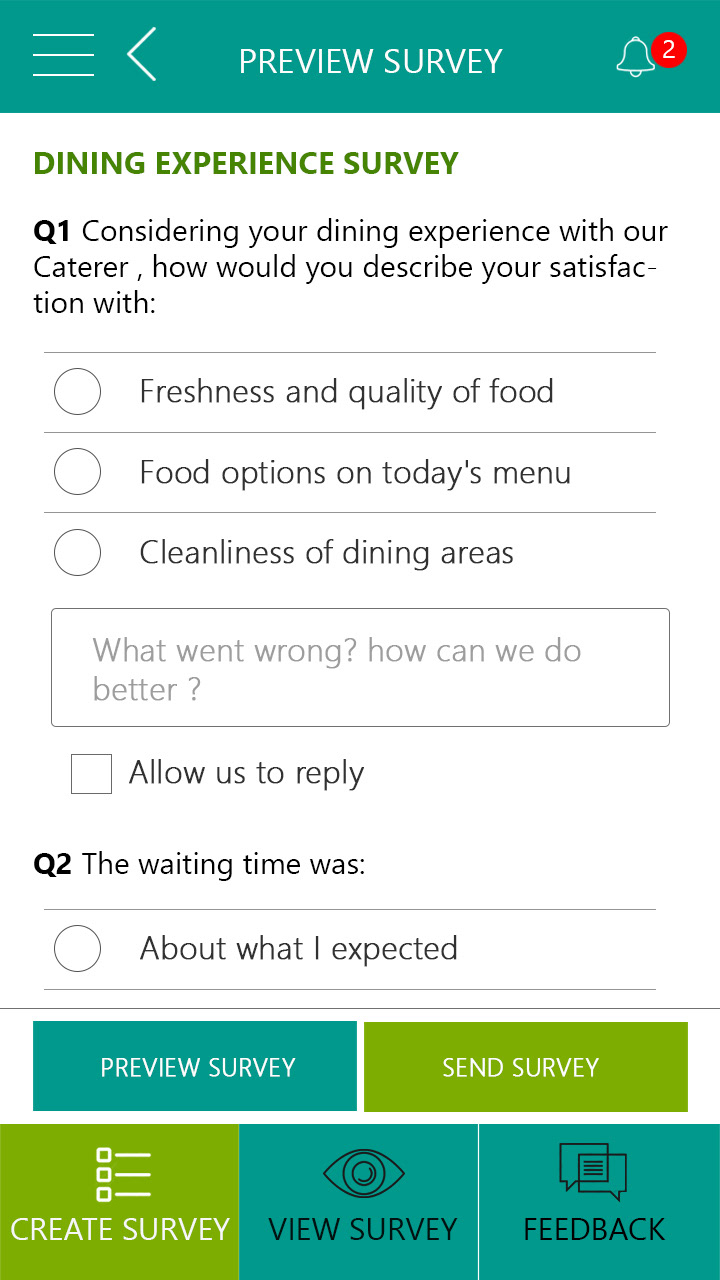
Task: Go back with the arrow icon
Action: point(142,55)
